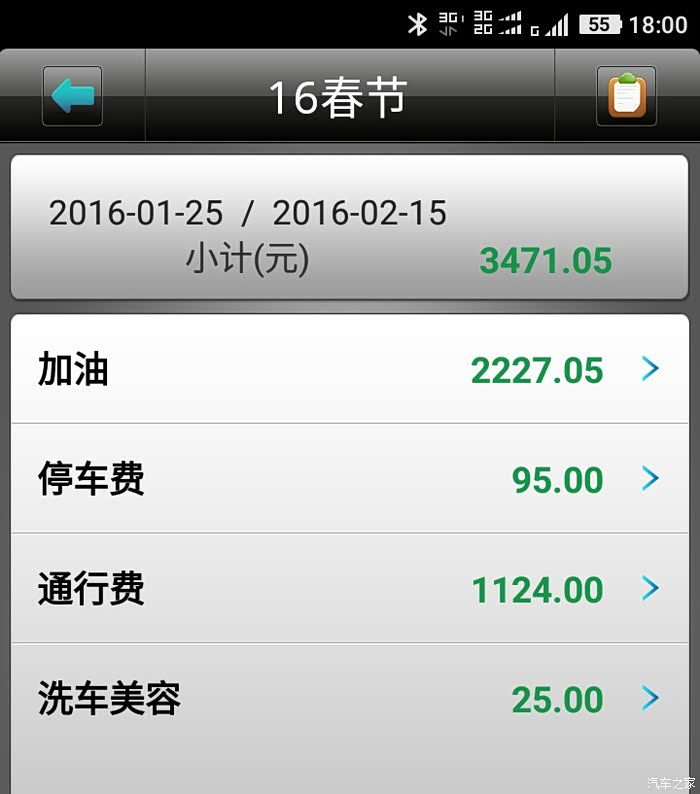Open the 加油 expense details

pyautogui.click(x=349, y=369)
